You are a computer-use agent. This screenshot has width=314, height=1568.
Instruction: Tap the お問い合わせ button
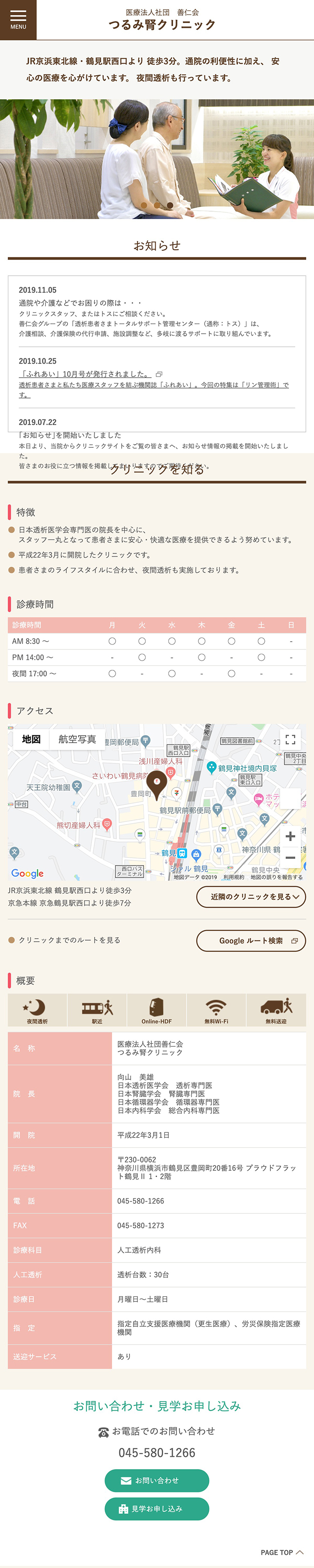157,1480
